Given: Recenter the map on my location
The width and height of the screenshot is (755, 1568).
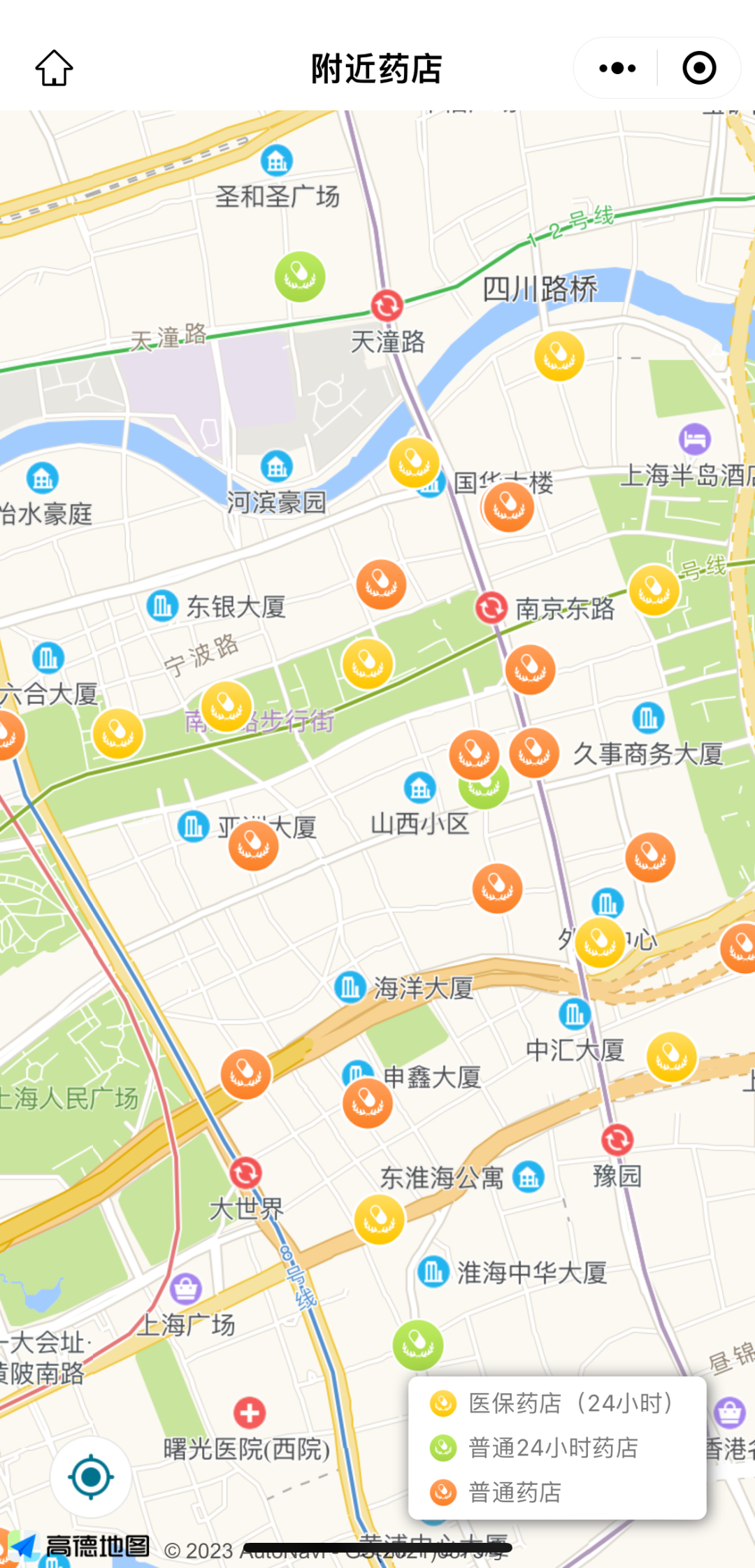Looking at the screenshot, I should (91, 1476).
